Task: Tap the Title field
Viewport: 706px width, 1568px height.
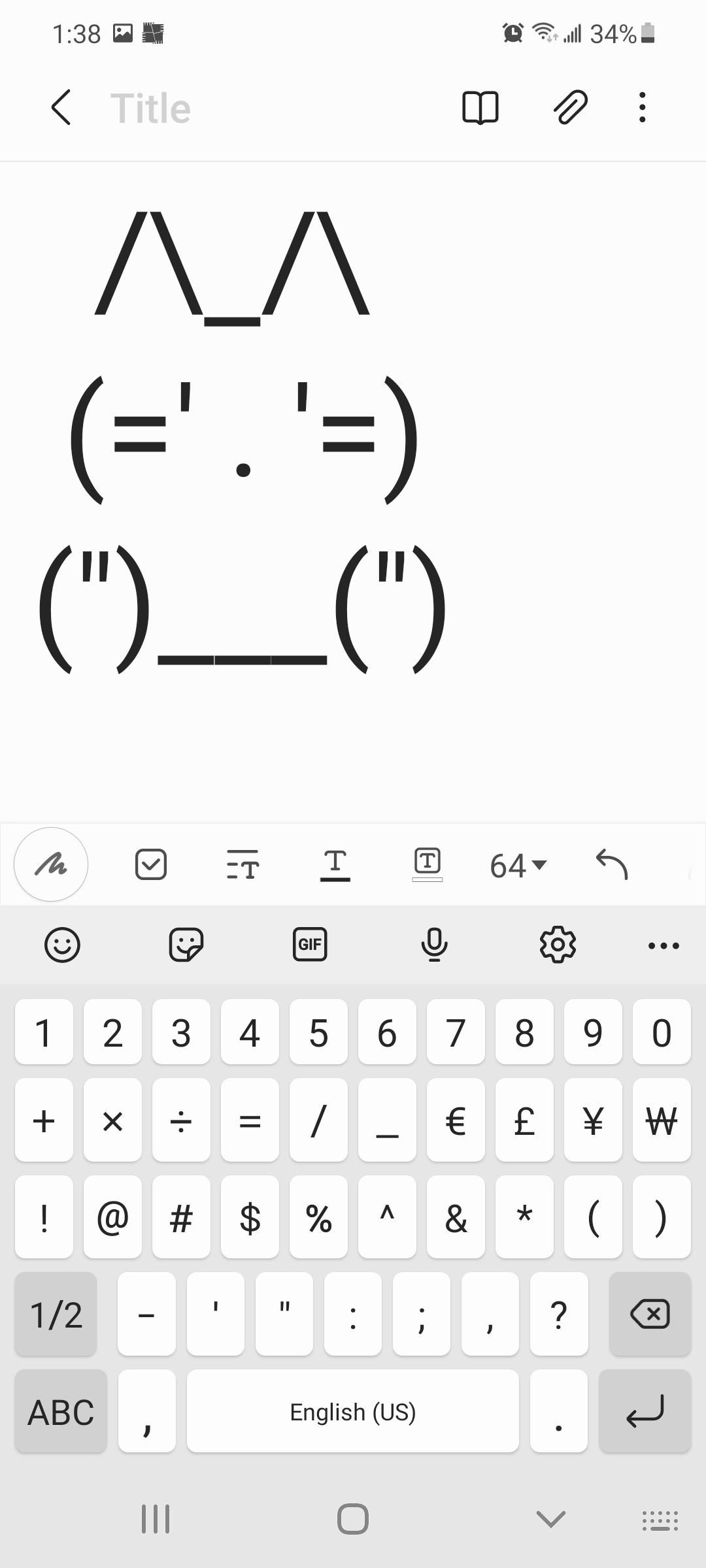Action: click(150, 108)
